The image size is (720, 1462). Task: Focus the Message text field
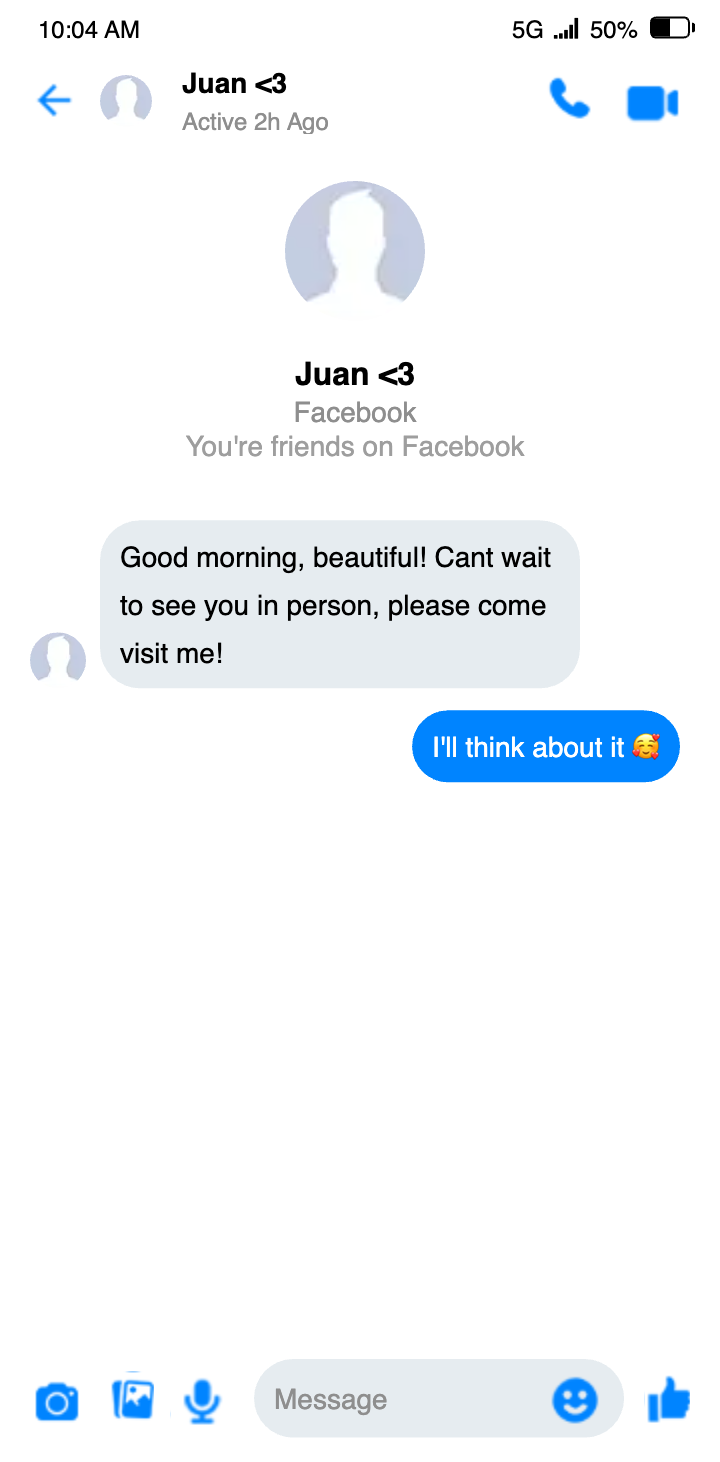click(400, 1399)
